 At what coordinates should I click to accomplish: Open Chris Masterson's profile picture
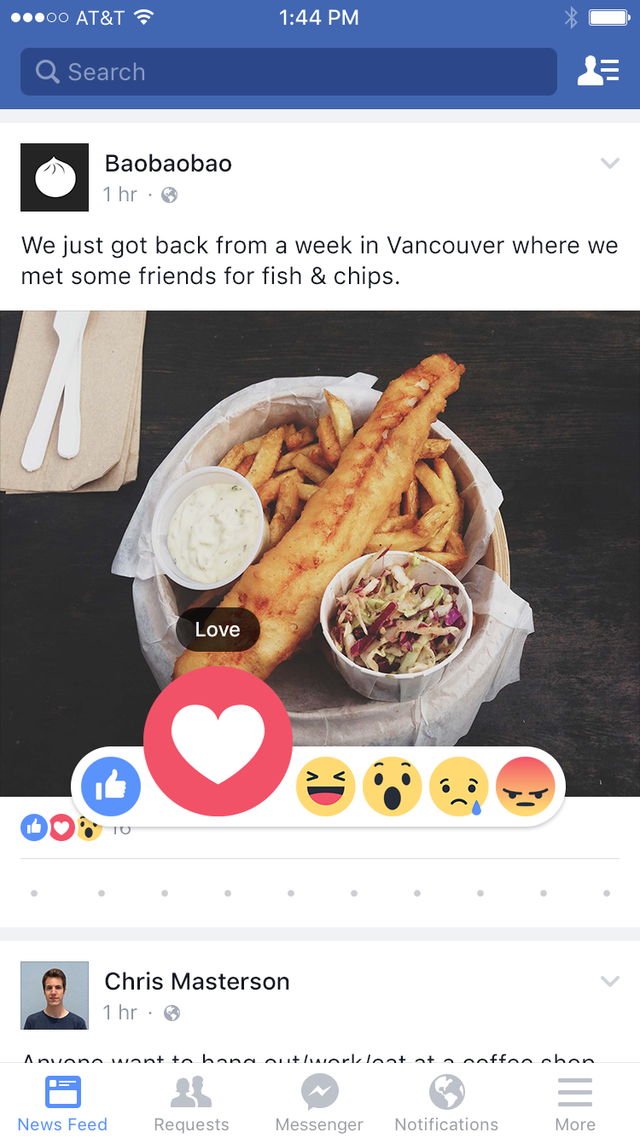(55, 995)
